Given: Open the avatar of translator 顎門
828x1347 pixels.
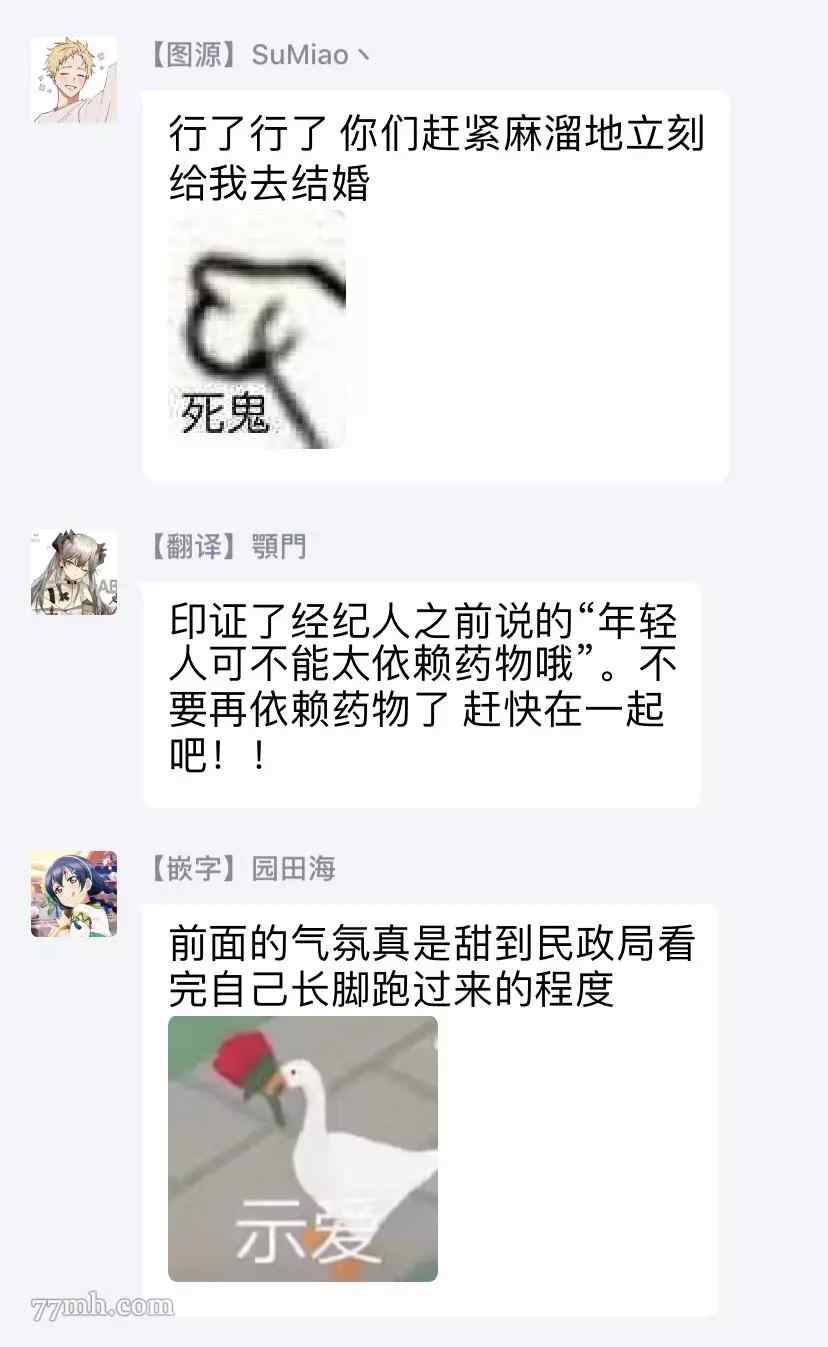Looking at the screenshot, I should [x=74, y=571].
